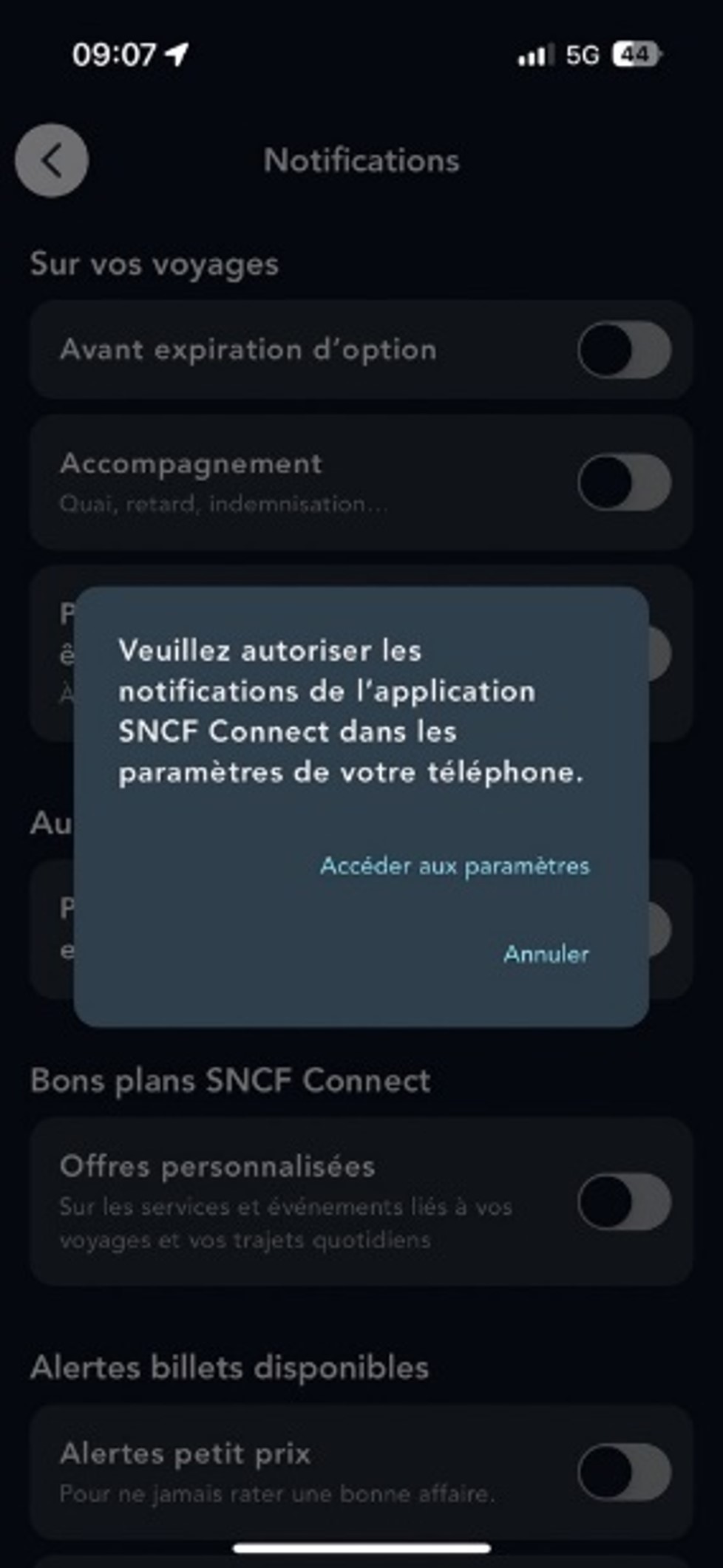Tap the Notifications title header
Image resolution: width=723 pixels, height=1568 pixels.
pos(361,161)
